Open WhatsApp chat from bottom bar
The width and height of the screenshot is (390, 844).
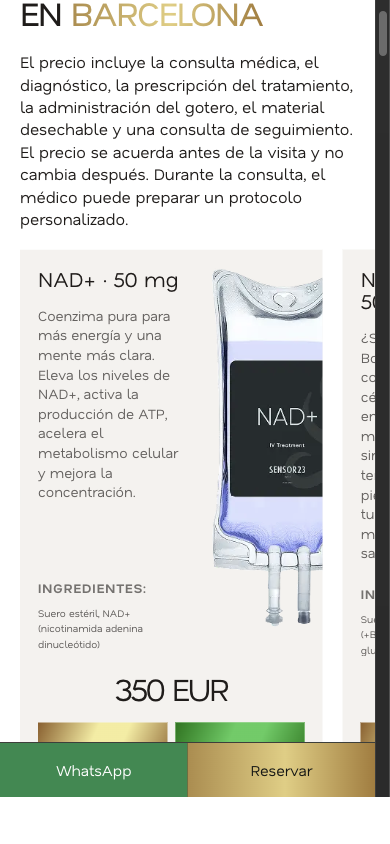point(94,770)
